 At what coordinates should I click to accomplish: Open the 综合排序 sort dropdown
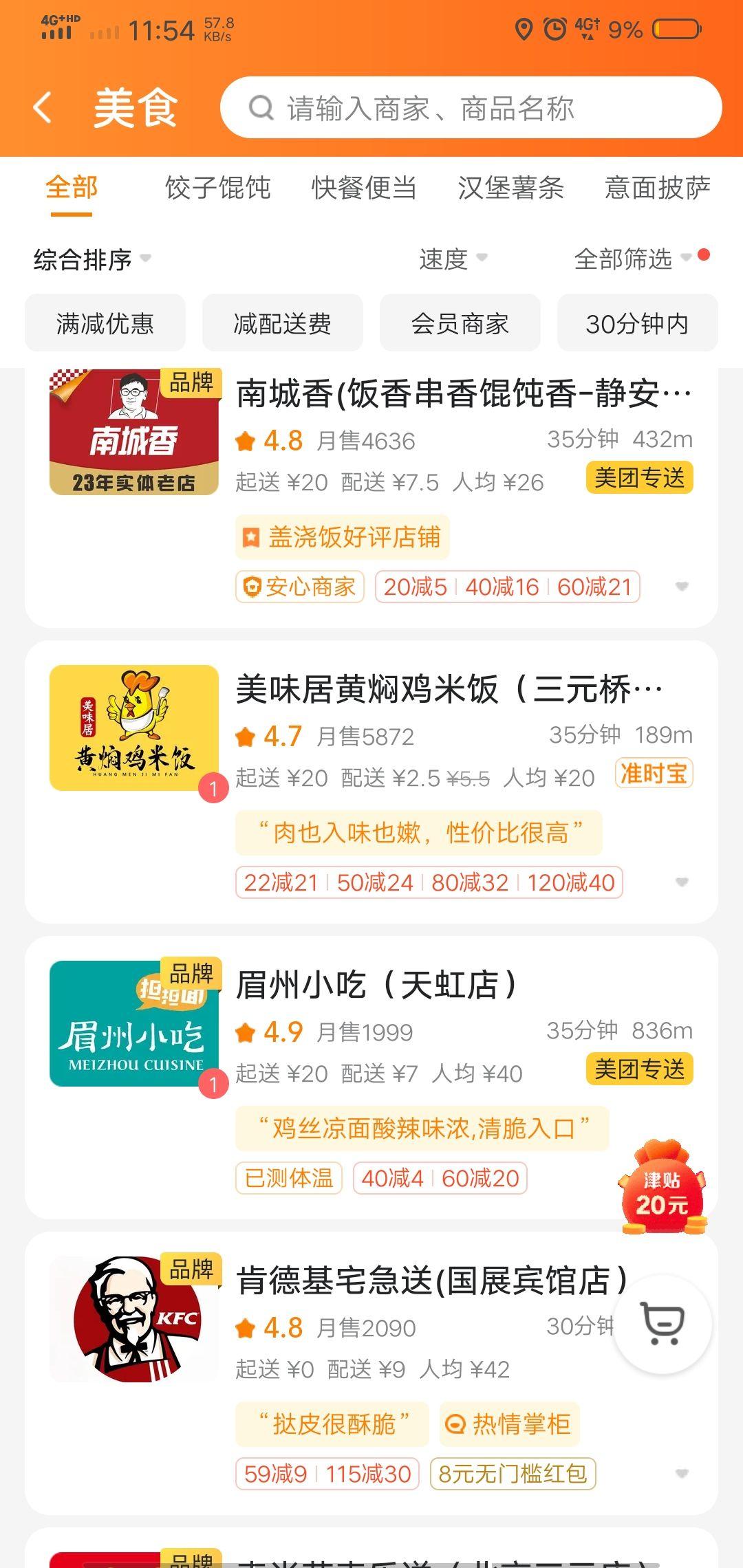pos(91,259)
